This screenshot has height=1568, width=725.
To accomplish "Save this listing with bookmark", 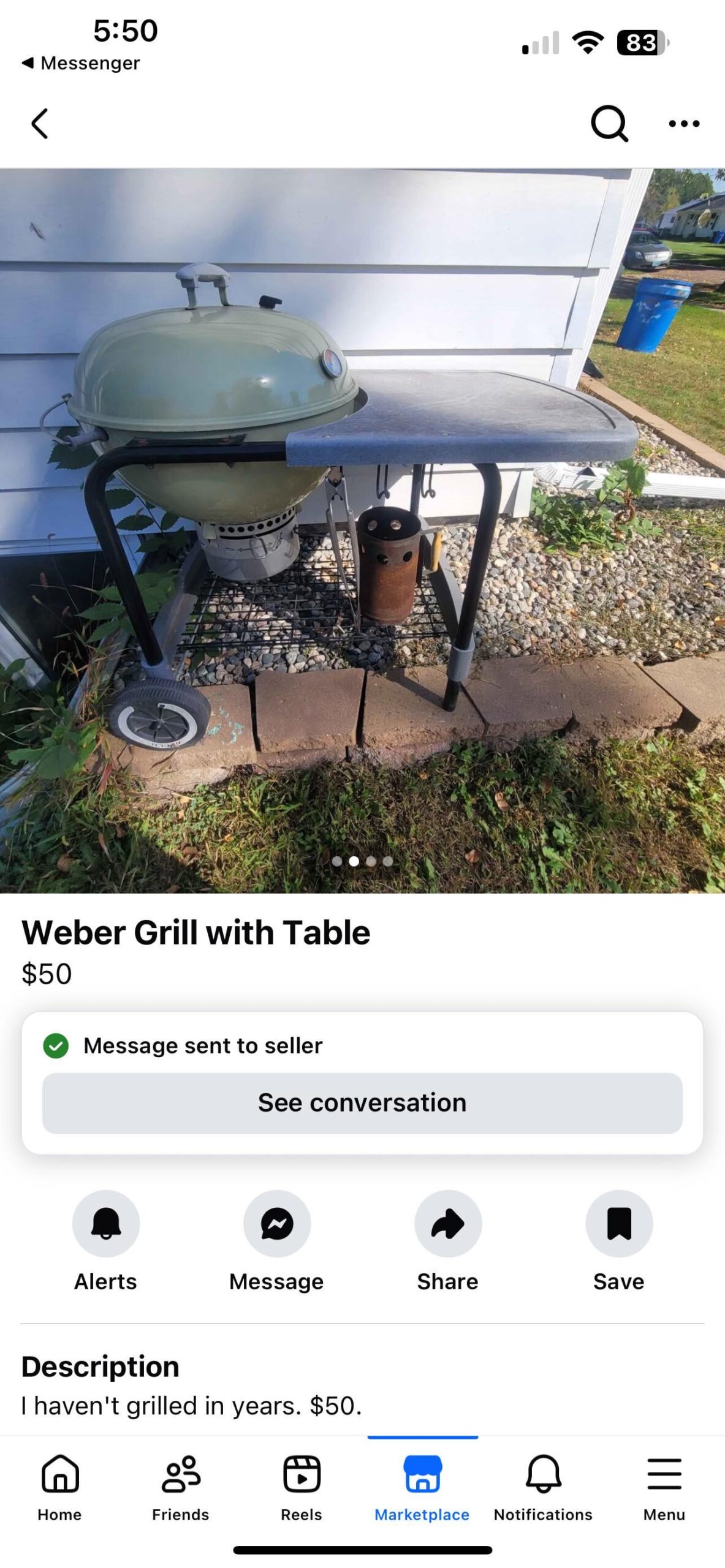I will pyautogui.click(x=618, y=1224).
